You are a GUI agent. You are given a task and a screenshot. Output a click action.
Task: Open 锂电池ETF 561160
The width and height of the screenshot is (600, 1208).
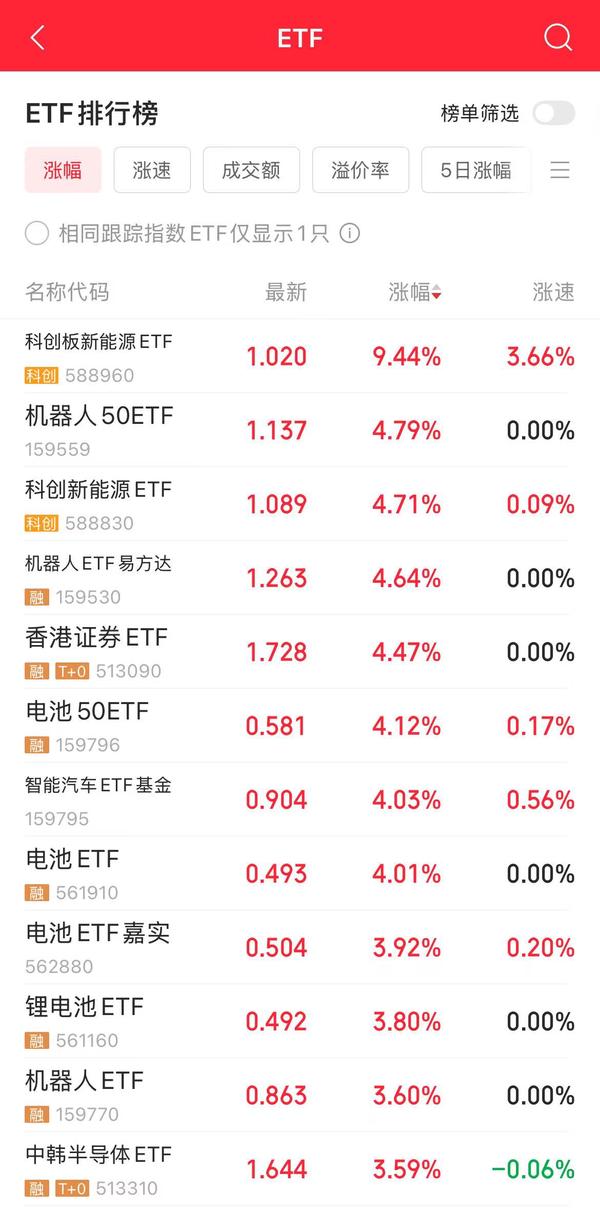pos(300,1021)
